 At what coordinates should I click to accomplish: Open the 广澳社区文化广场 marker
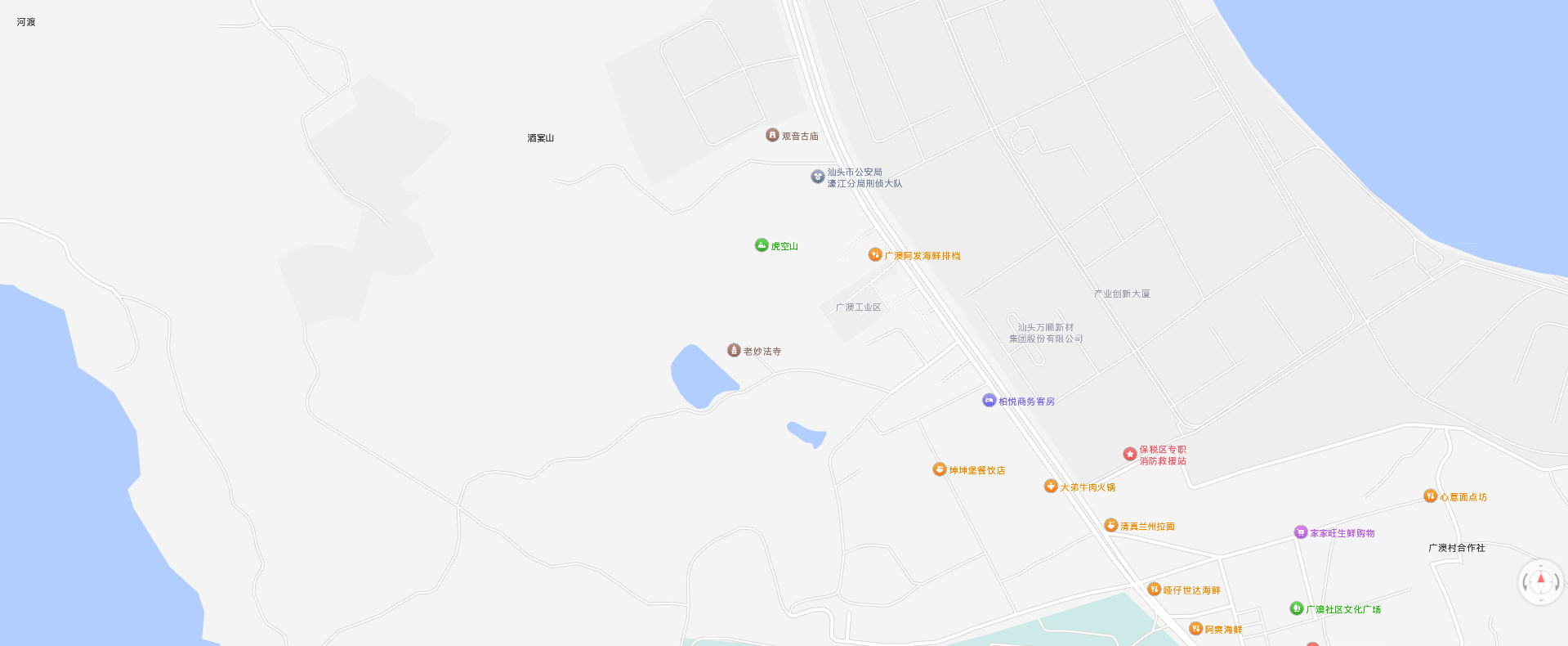pyautogui.click(x=1297, y=608)
